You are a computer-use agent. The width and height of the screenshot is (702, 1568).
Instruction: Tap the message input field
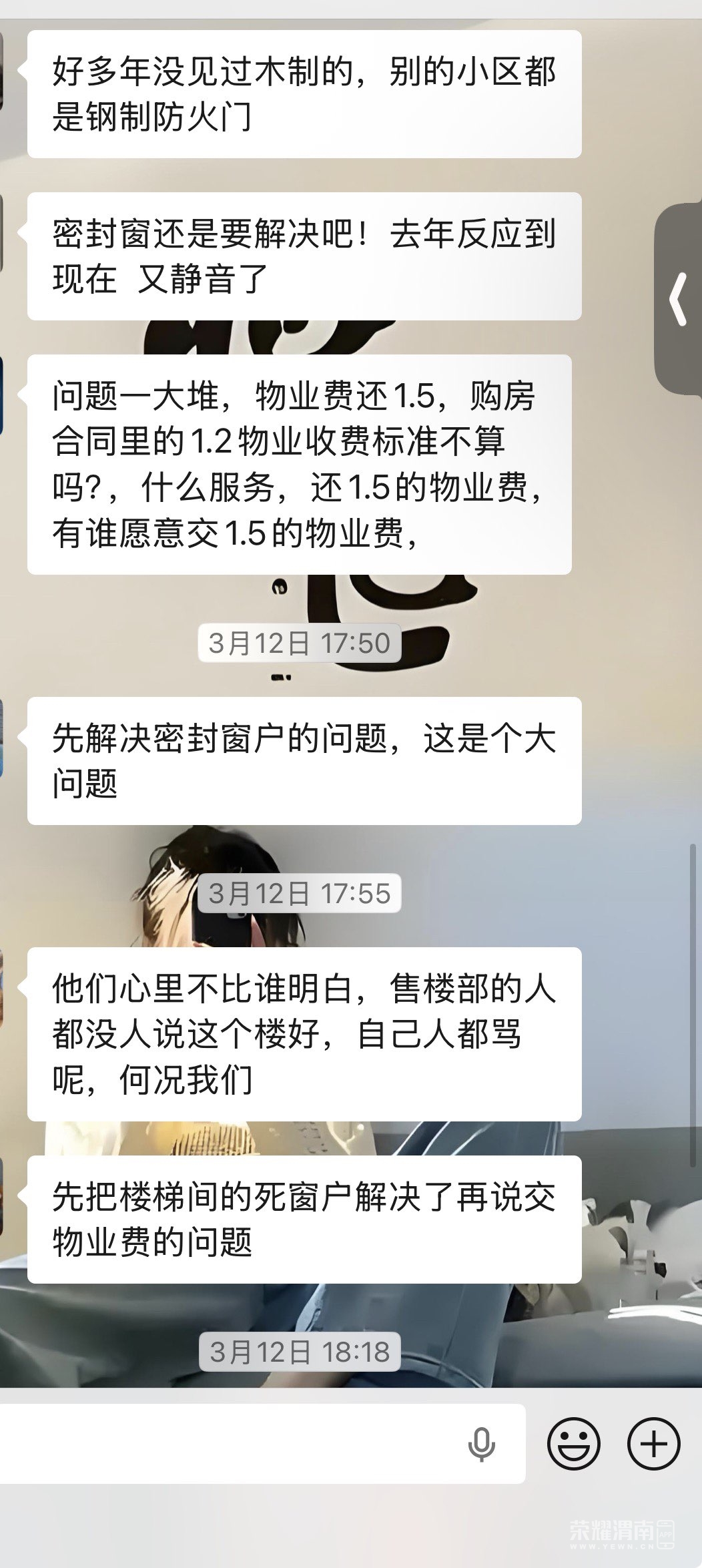[x=227, y=1444]
